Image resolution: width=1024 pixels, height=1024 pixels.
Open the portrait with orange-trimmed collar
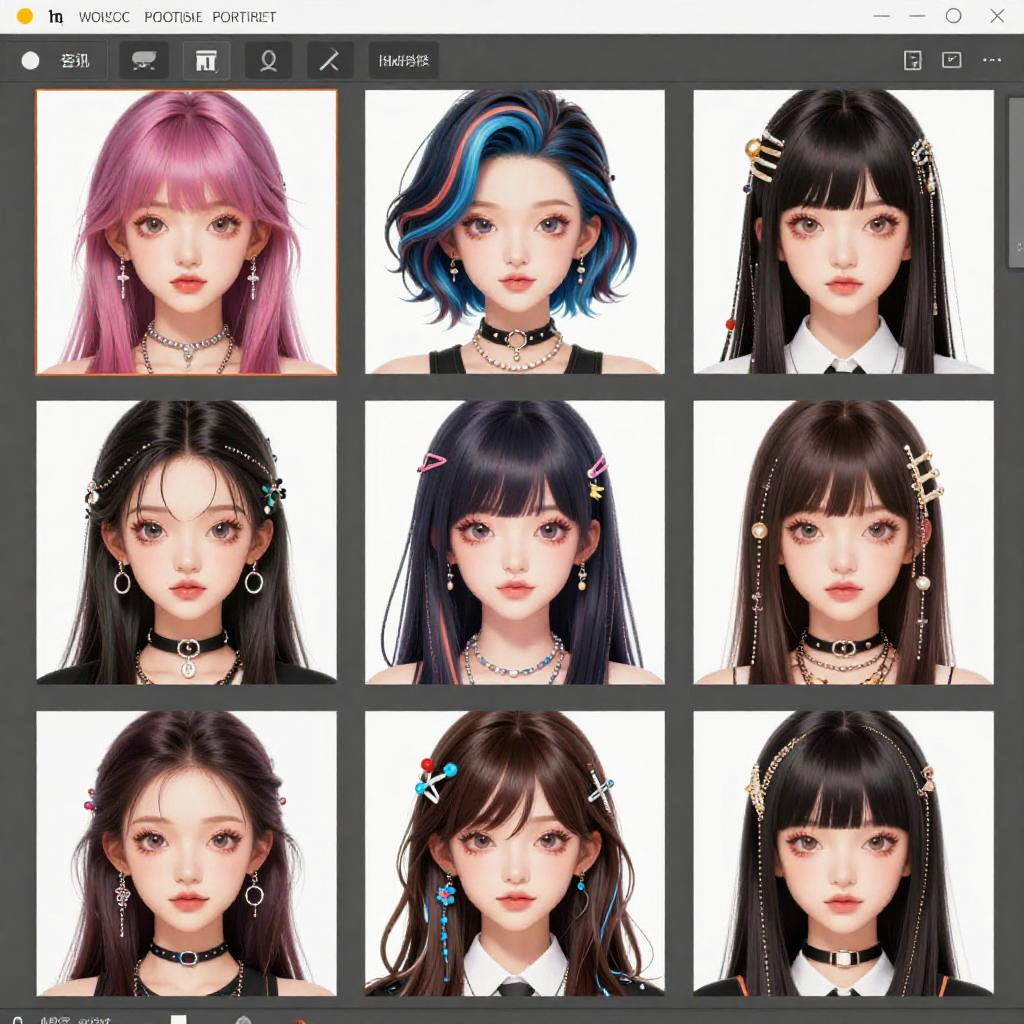pos(843,853)
